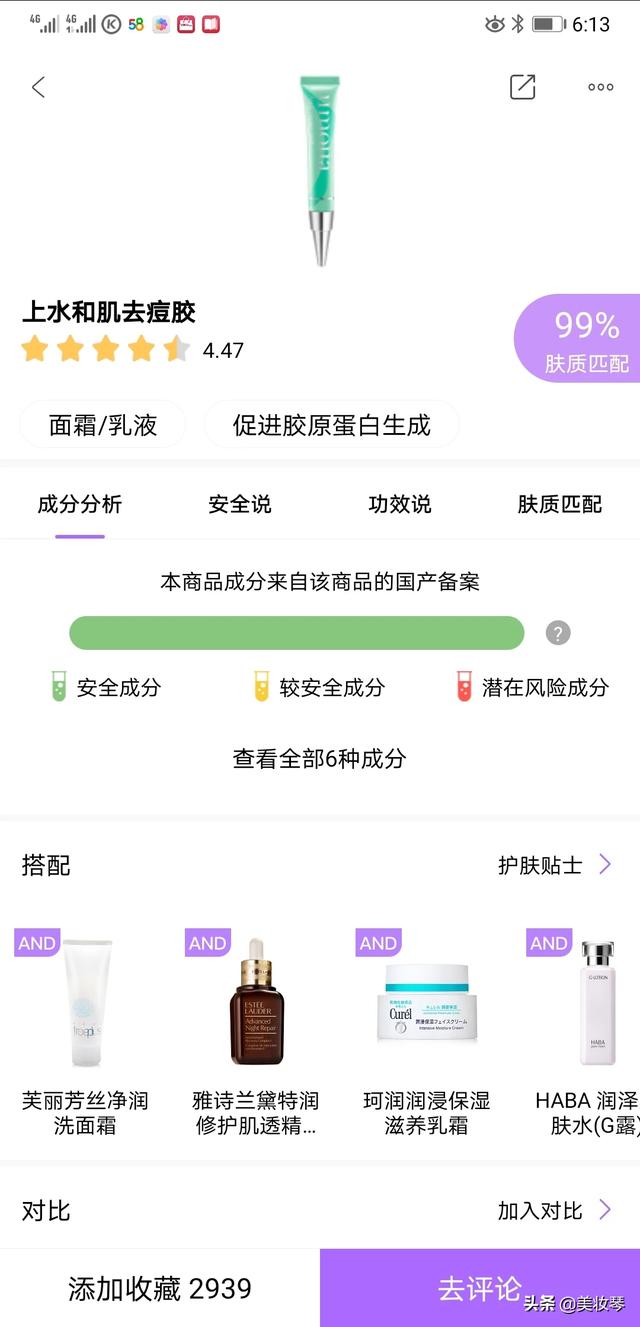Go back using the top-left arrow

coord(39,87)
